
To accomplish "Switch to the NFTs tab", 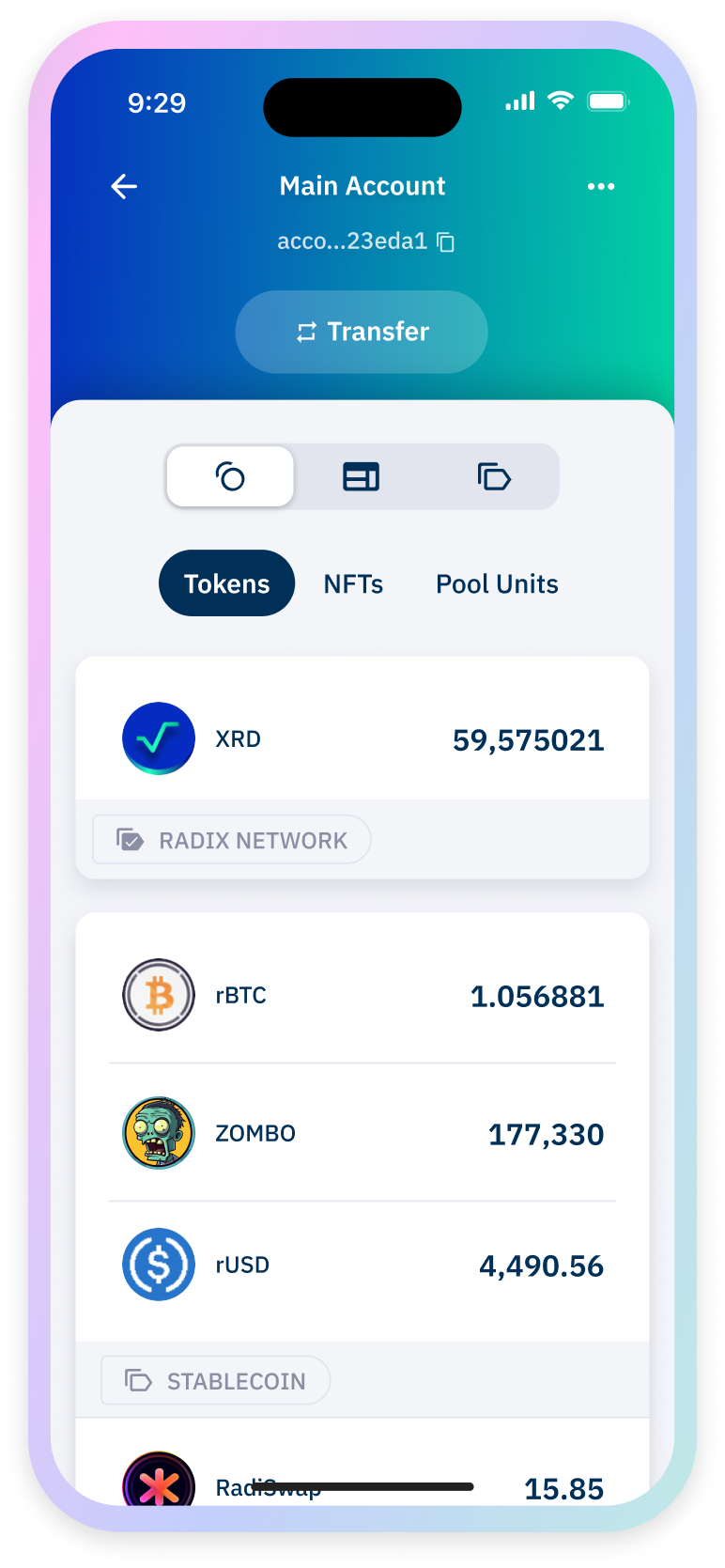I will pos(353,583).
